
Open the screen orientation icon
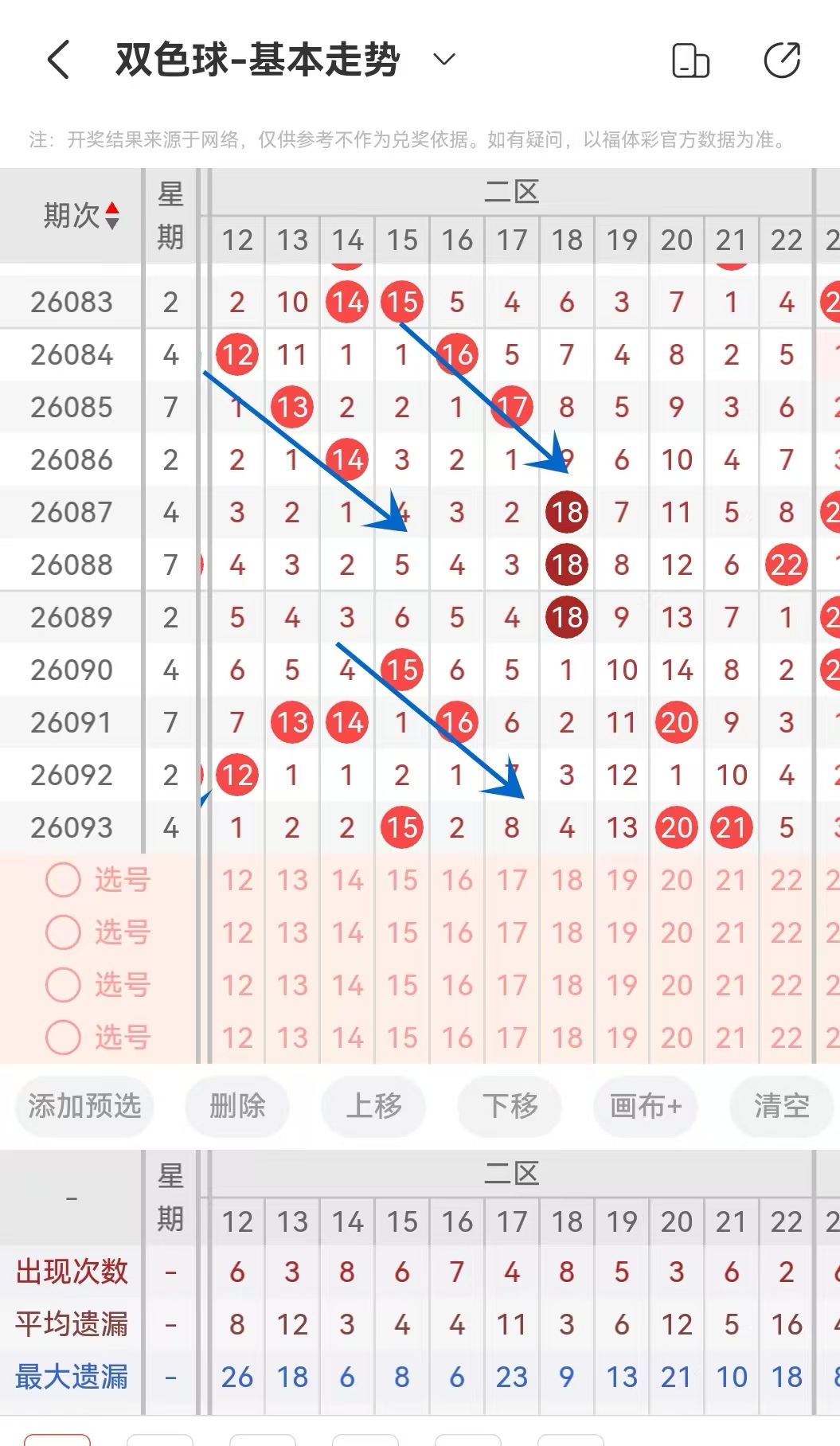coord(690,61)
